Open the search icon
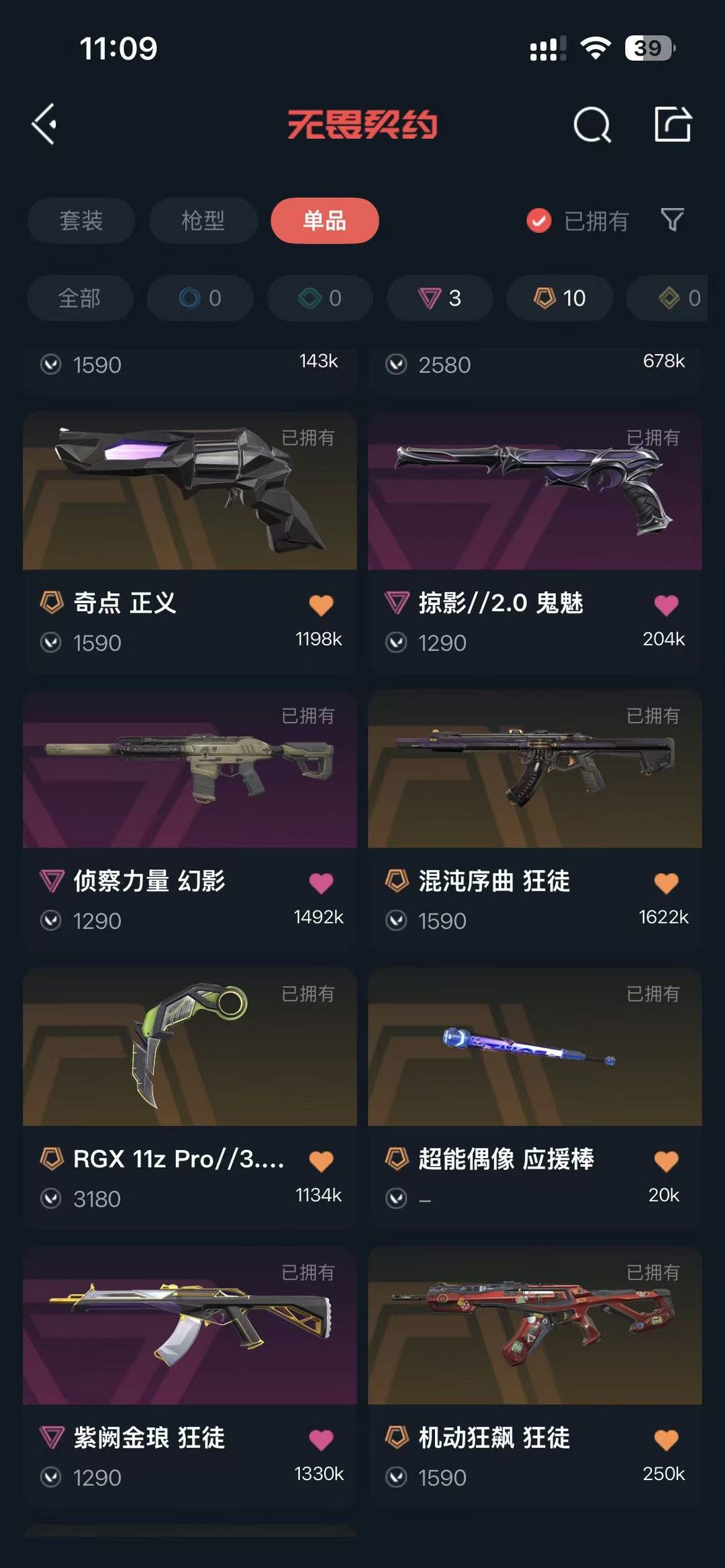725x1568 pixels. (x=592, y=125)
